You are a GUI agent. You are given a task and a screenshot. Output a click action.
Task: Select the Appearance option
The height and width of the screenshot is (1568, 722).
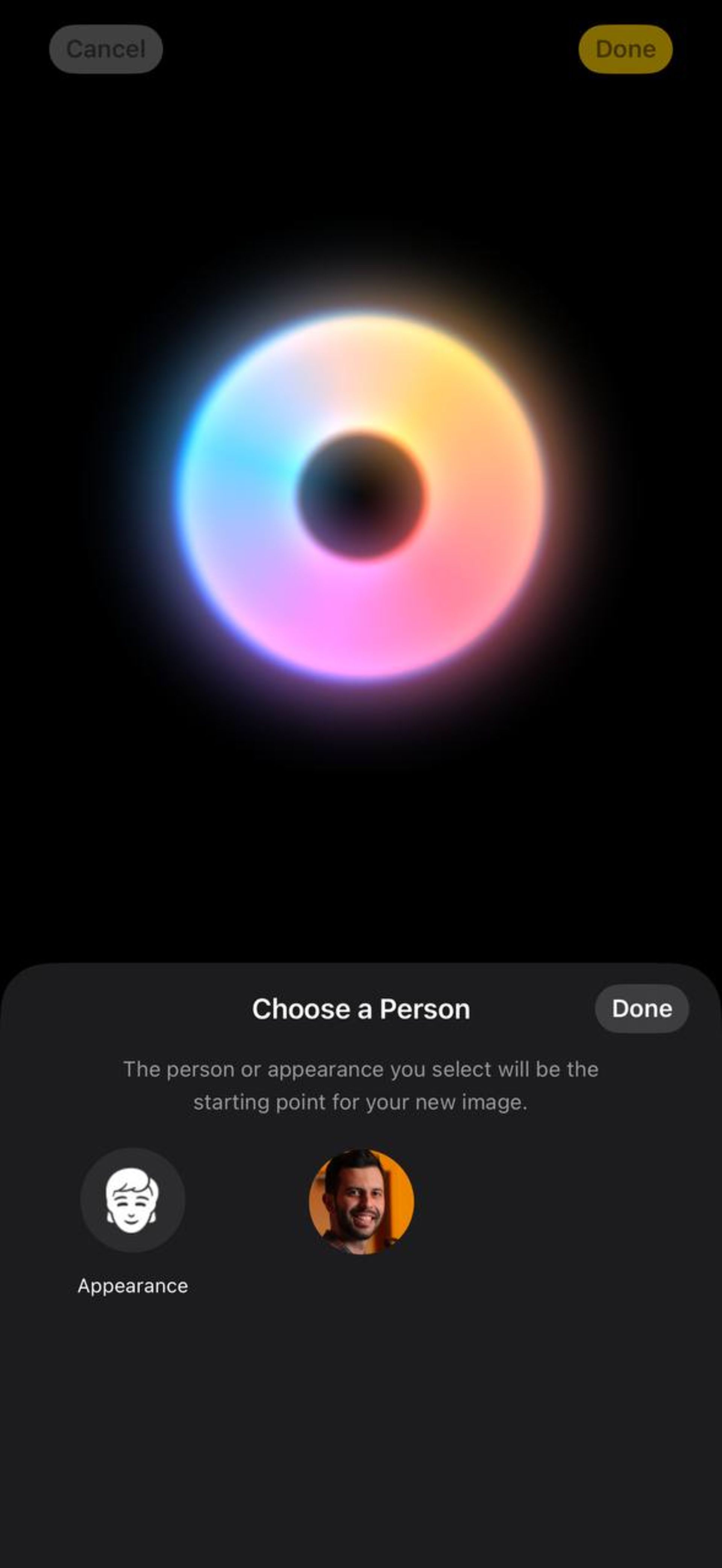133,1200
